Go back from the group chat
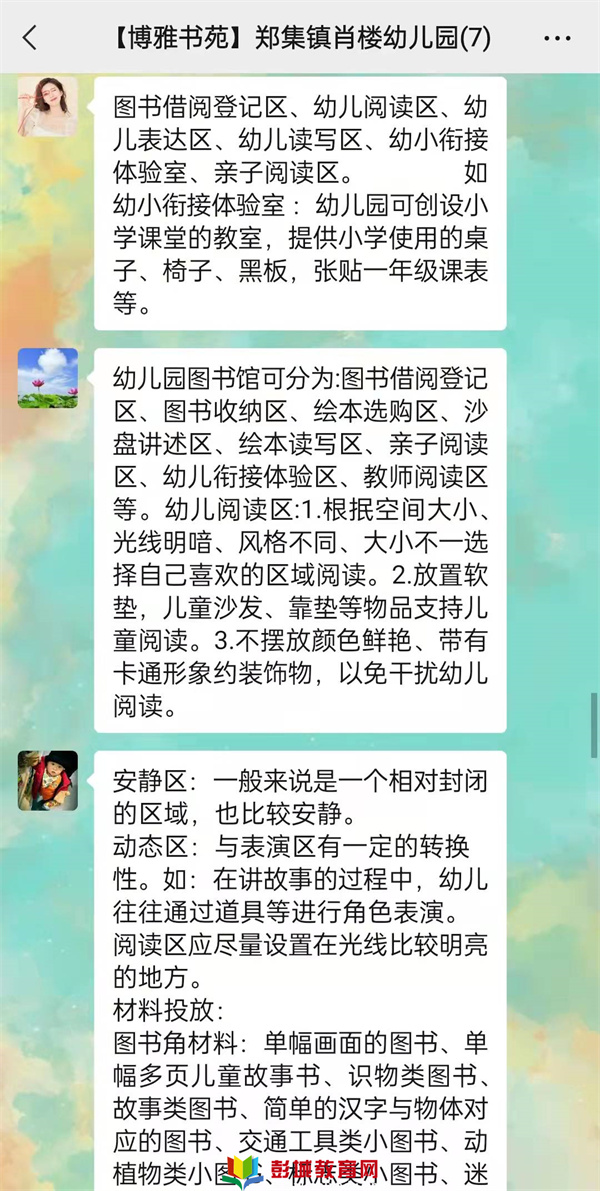600x1191 pixels. (30, 38)
